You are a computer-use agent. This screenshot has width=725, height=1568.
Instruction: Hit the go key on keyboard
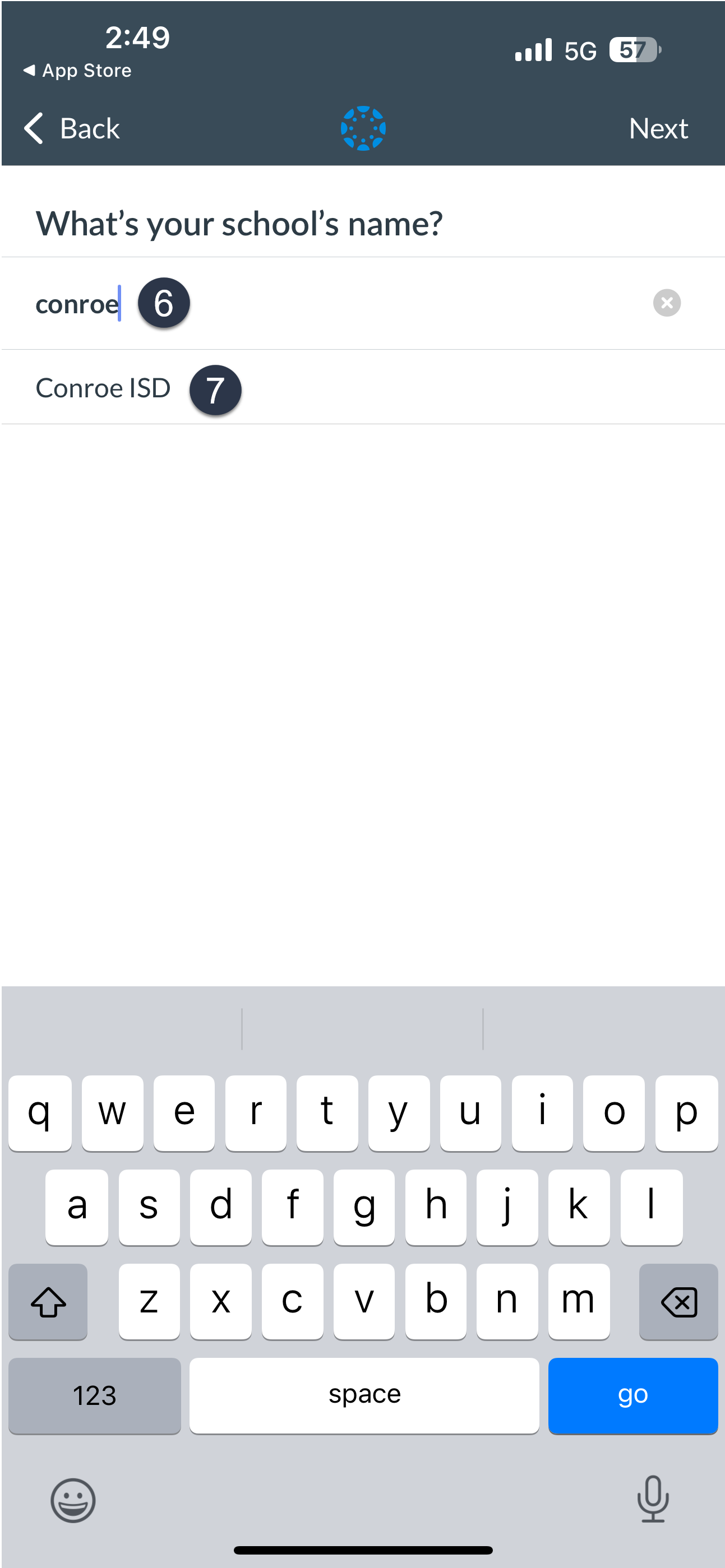coord(632,1395)
